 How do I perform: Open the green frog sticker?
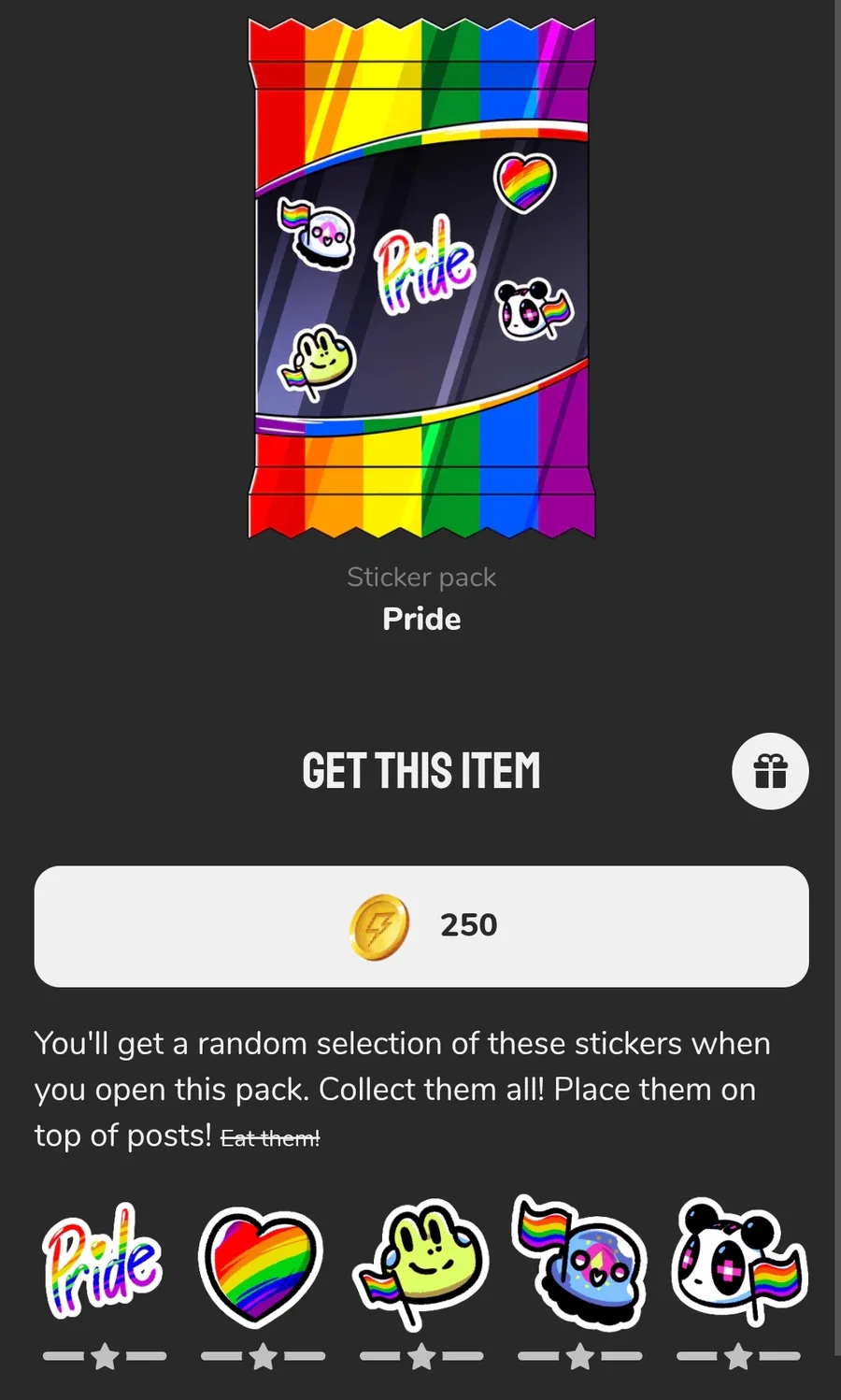[x=421, y=1264]
